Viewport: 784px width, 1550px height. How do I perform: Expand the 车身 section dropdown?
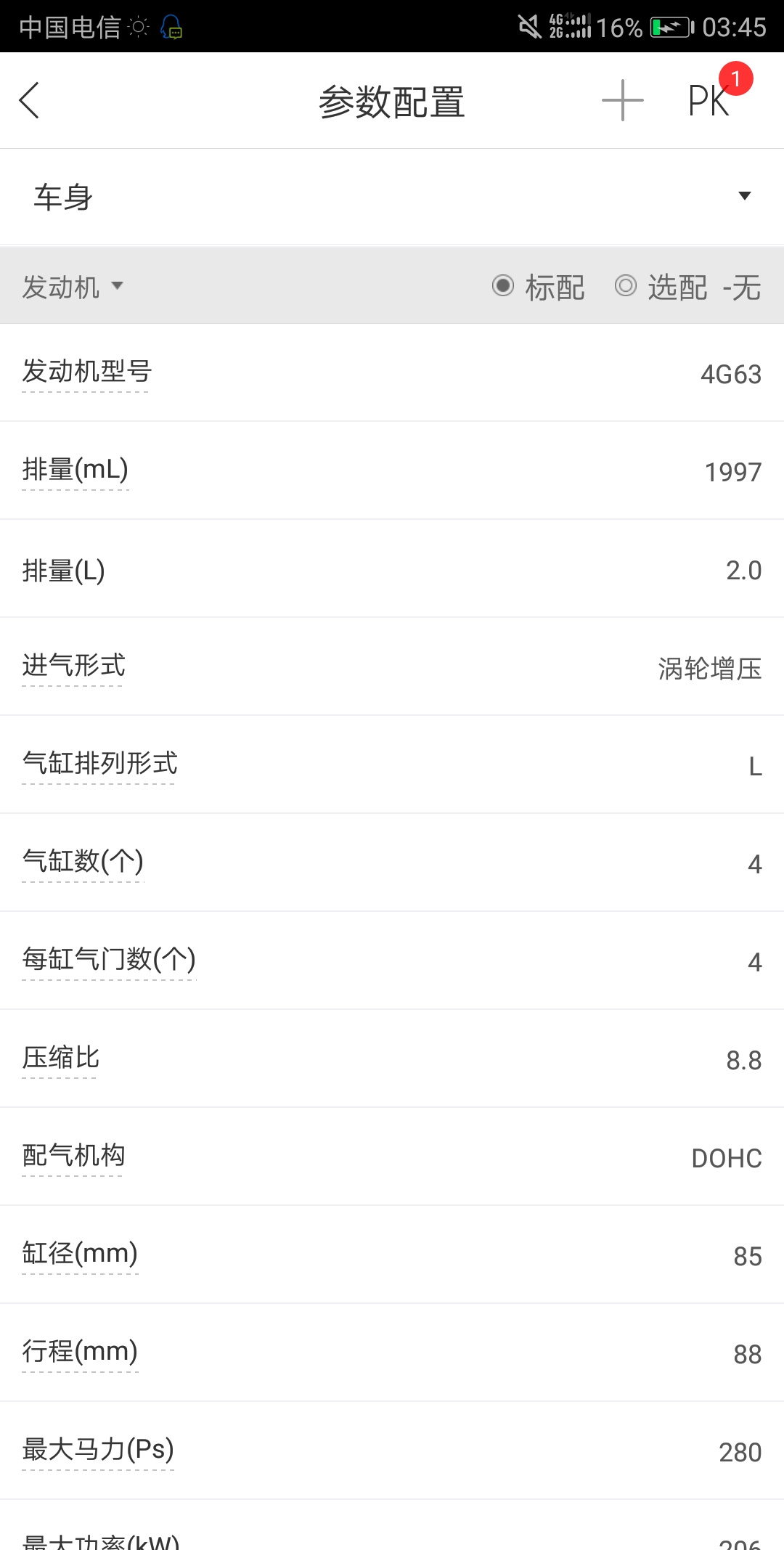(744, 196)
